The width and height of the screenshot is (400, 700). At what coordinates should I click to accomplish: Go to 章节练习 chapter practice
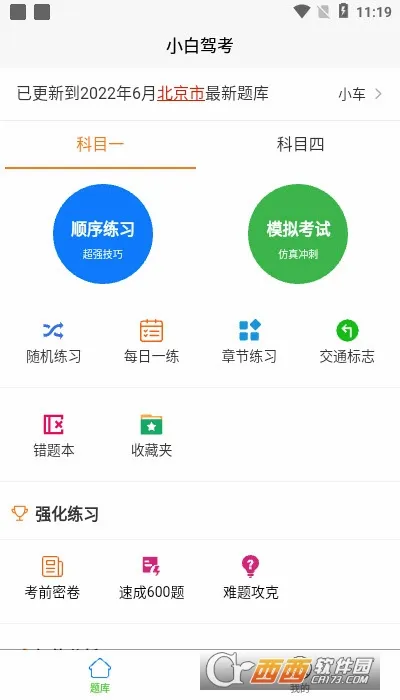pos(249,342)
